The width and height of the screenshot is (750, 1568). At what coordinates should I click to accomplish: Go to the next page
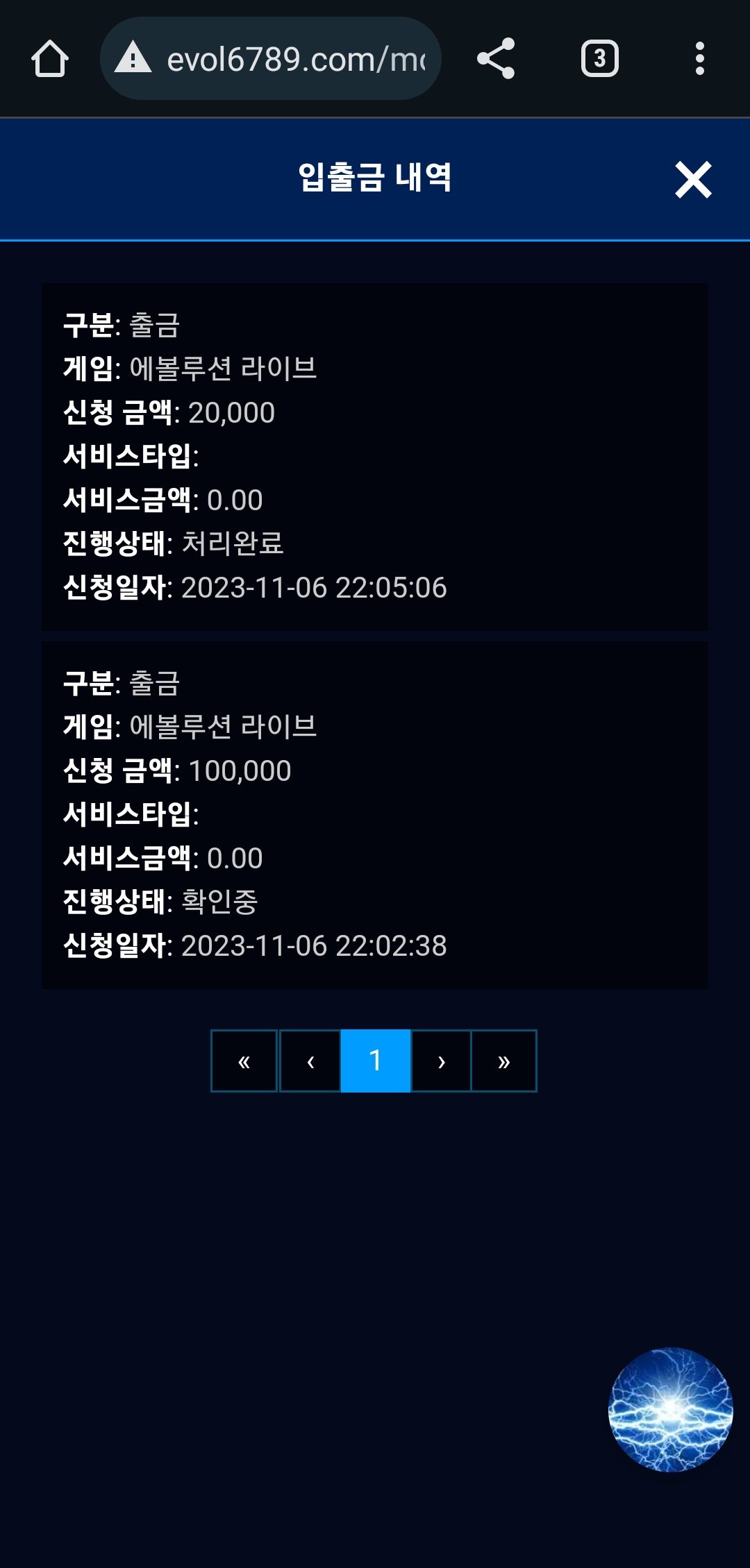(441, 1061)
